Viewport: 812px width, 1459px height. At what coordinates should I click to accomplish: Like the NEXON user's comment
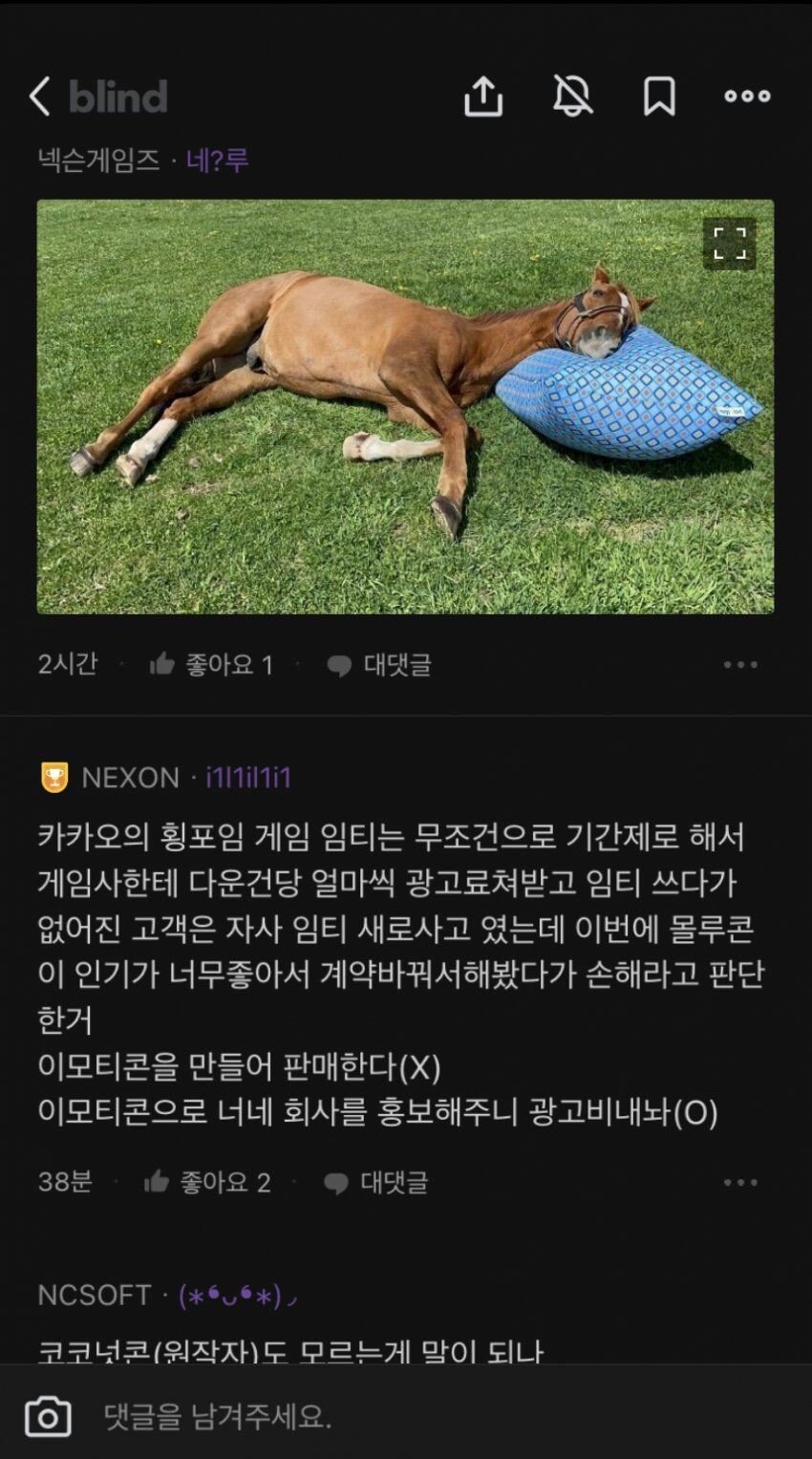point(207,1183)
